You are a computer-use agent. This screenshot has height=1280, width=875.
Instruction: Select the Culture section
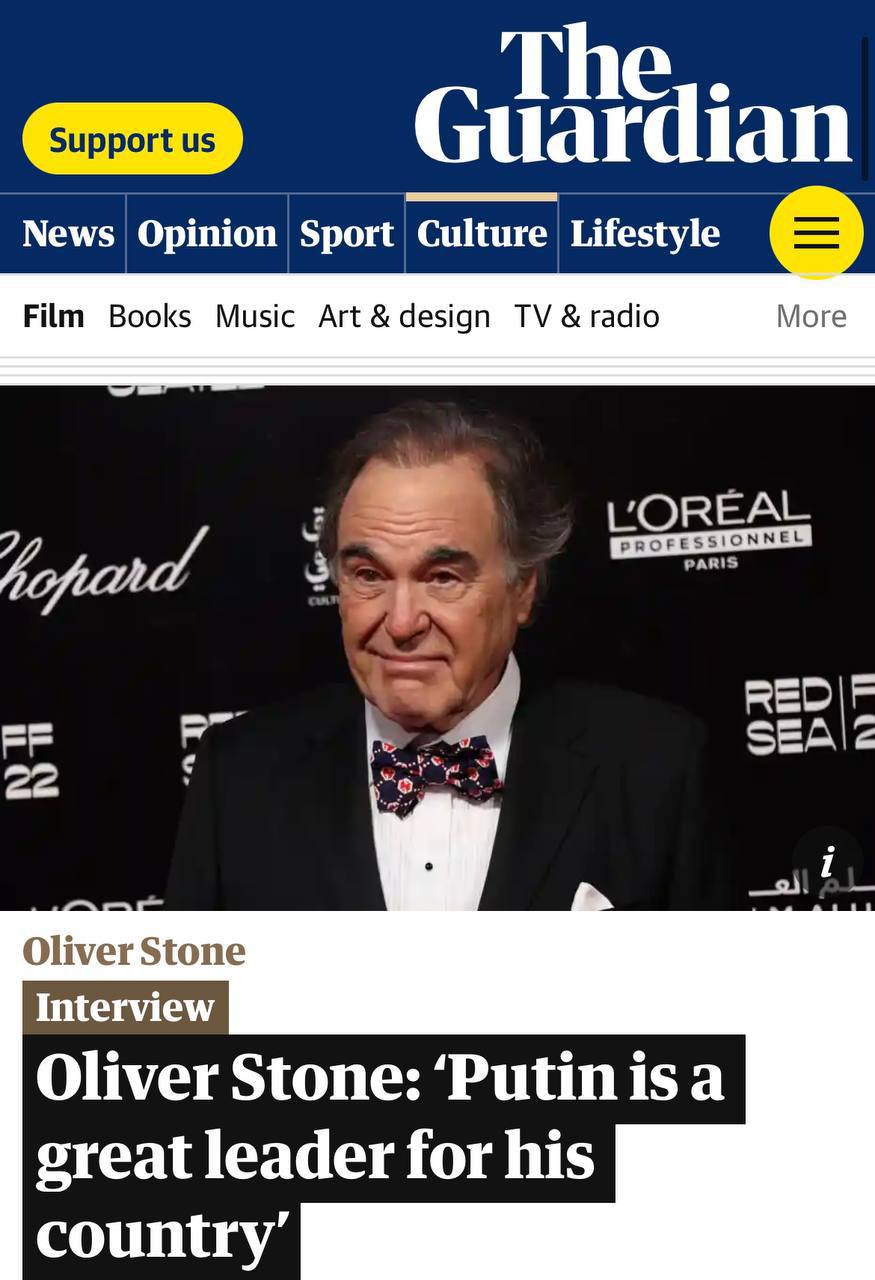tap(481, 234)
